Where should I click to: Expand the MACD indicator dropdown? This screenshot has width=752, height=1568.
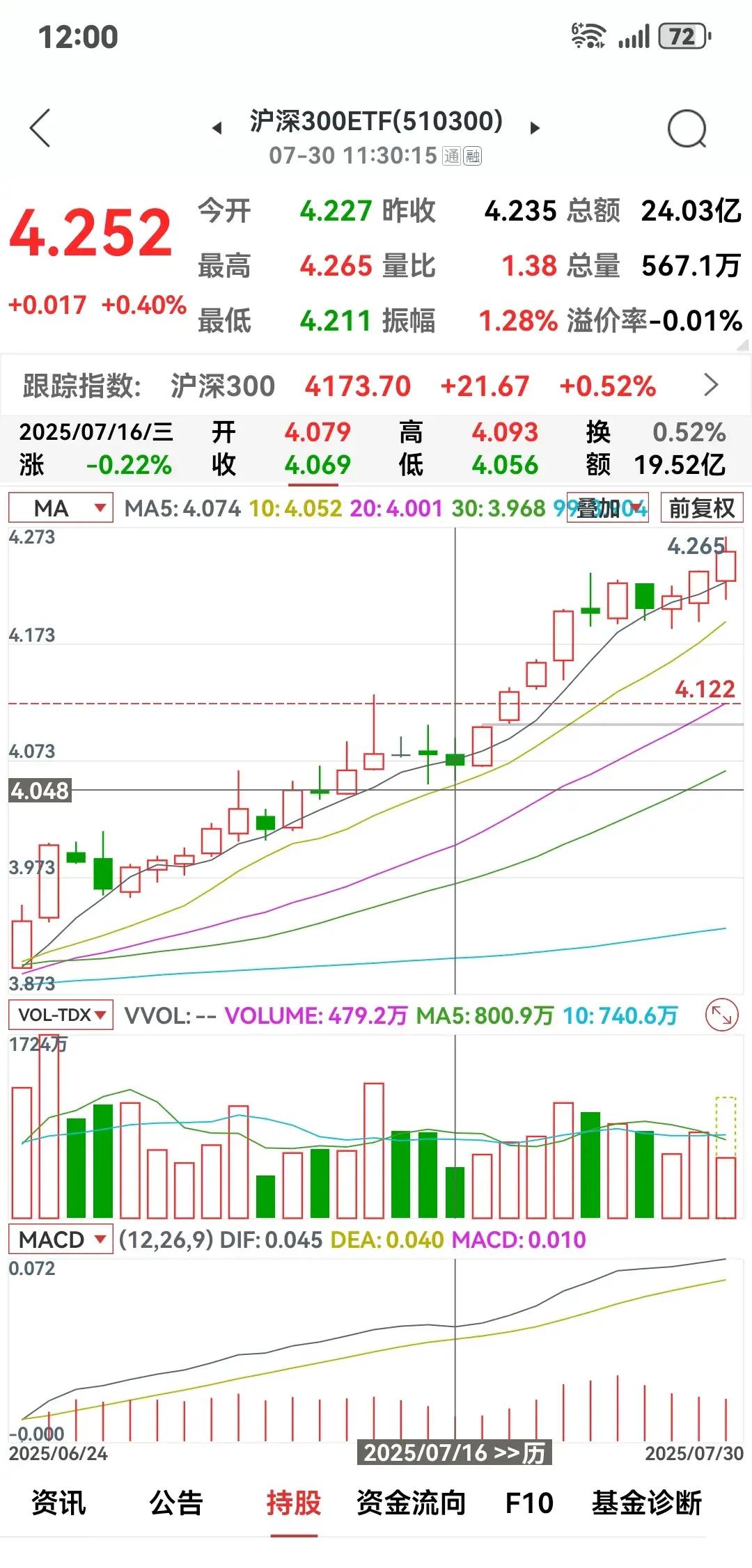(x=61, y=1240)
